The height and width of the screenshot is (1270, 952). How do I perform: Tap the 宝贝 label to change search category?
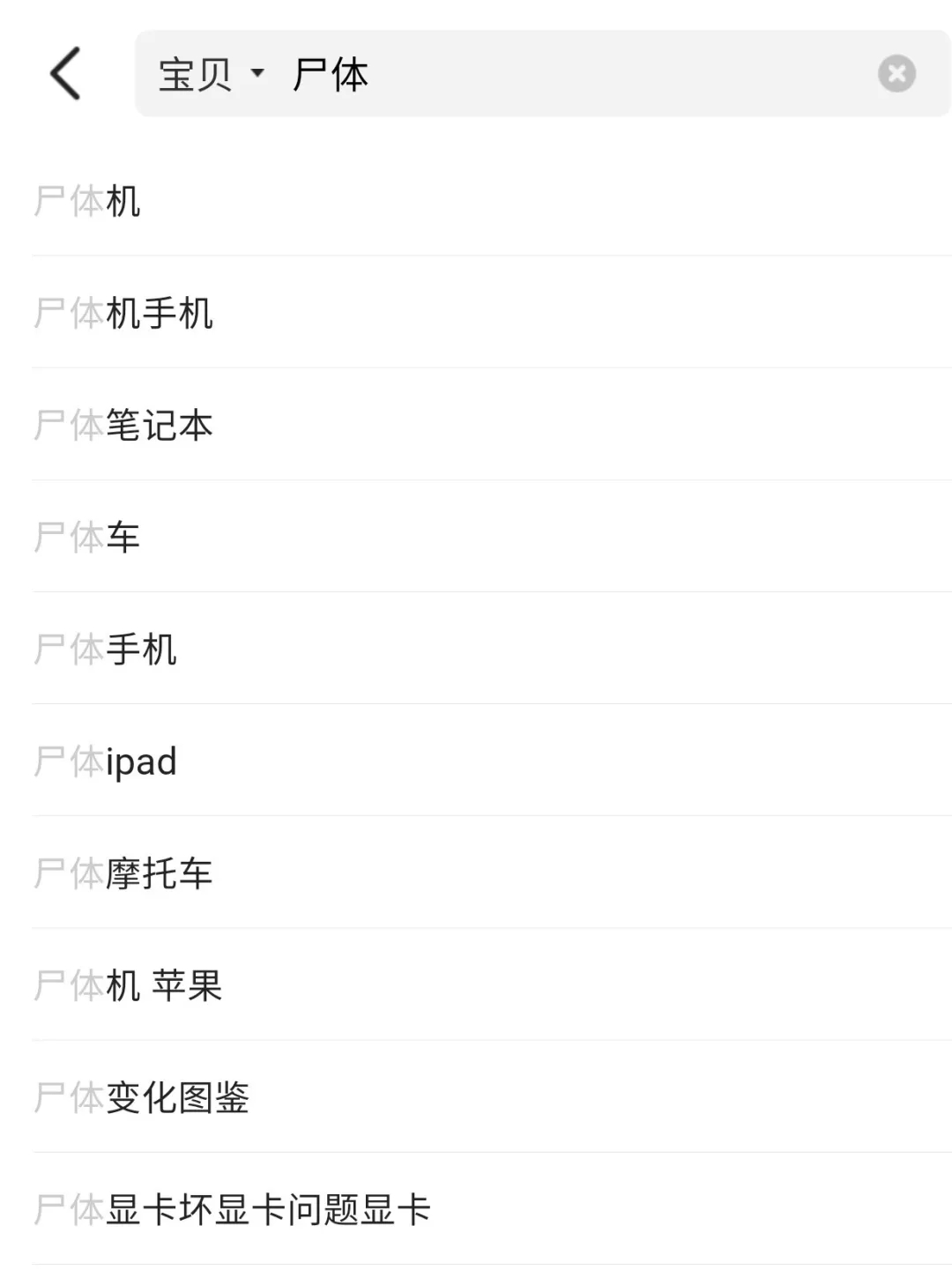[x=196, y=74]
